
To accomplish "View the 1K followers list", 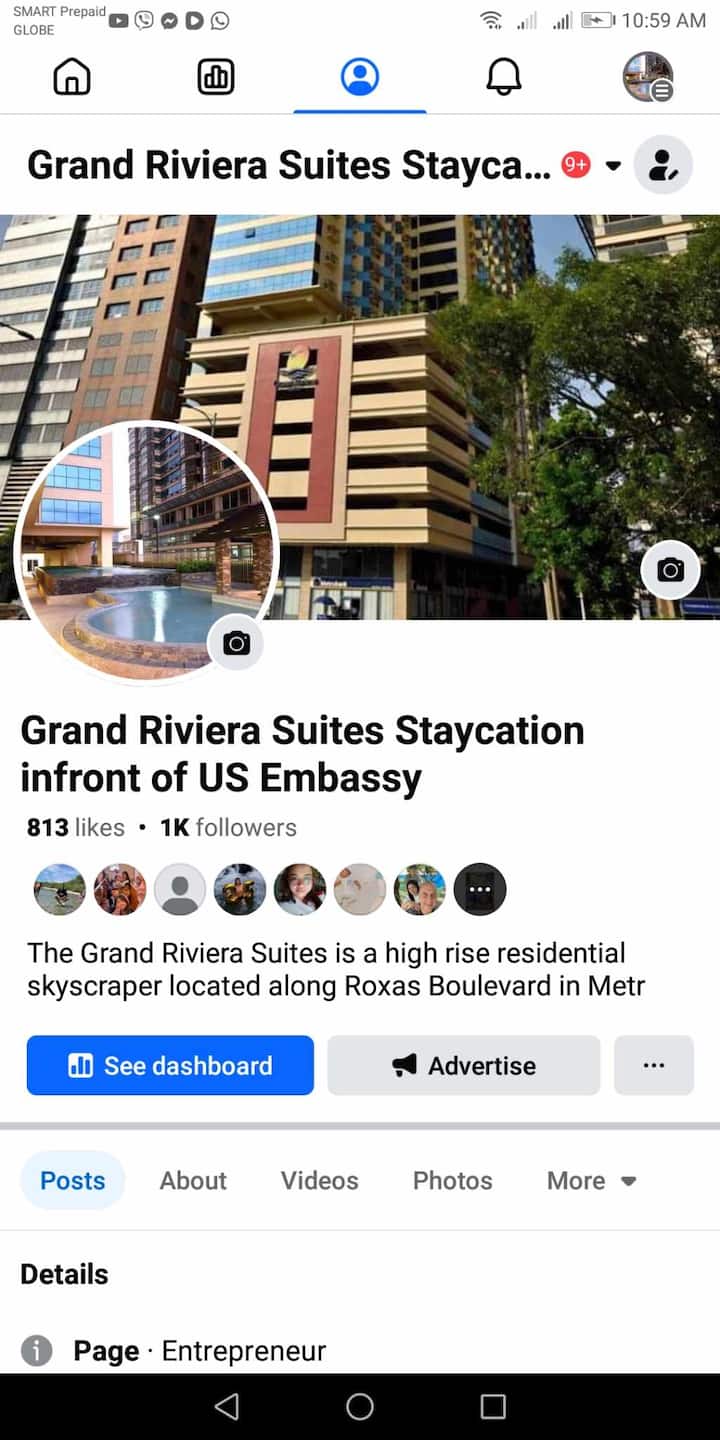I will pos(229,828).
